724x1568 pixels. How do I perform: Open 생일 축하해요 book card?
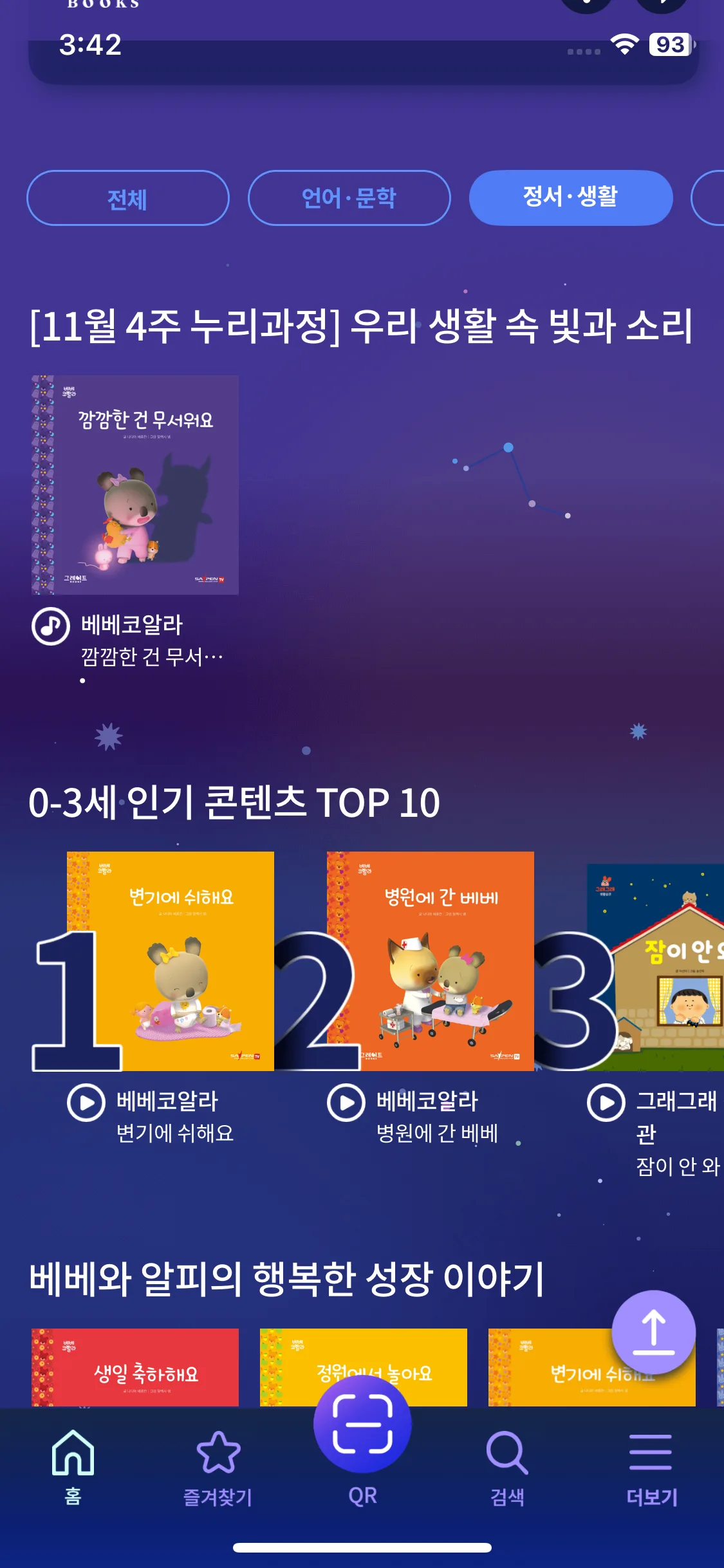[135, 1367]
